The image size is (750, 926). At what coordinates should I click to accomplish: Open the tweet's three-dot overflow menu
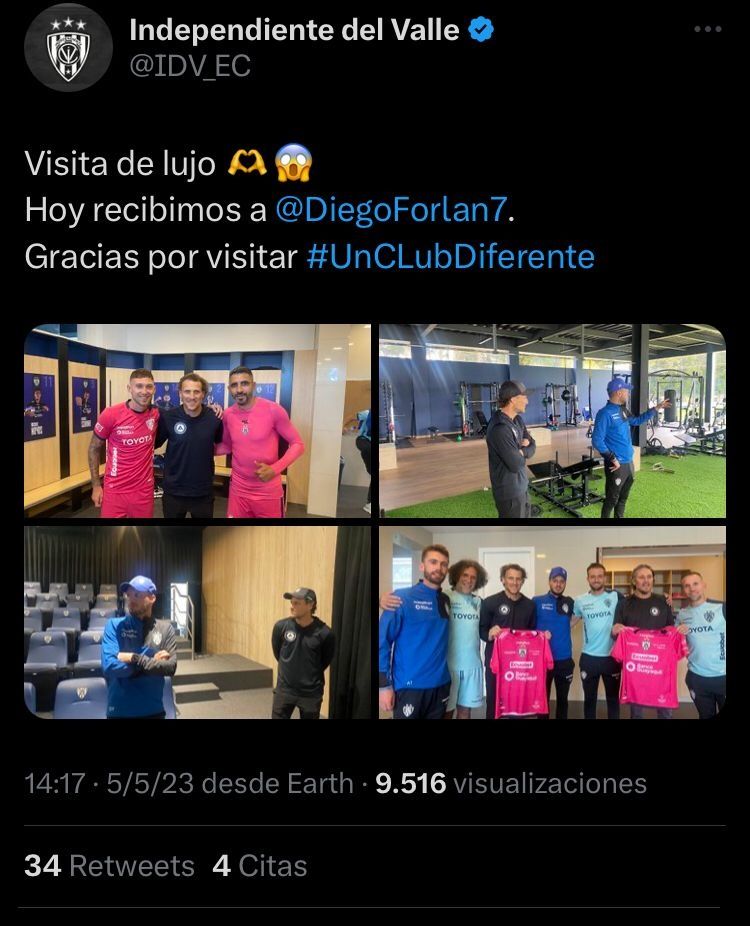tap(707, 30)
